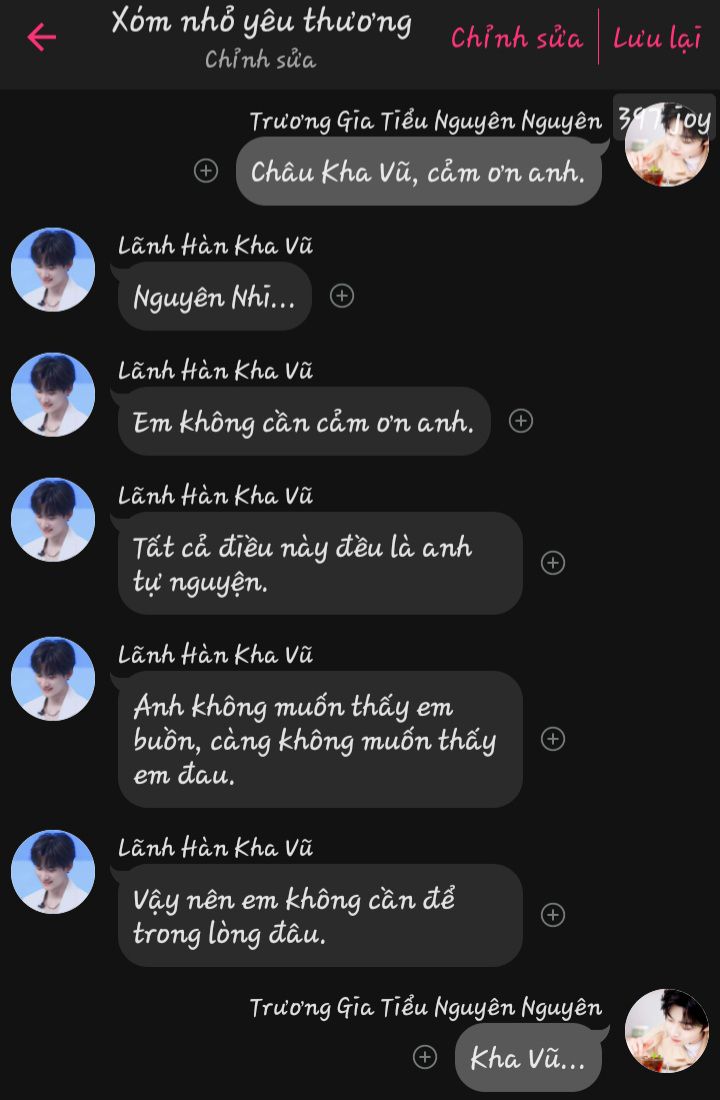Open the message bubble "Nguyên Nhi..."

(215, 297)
